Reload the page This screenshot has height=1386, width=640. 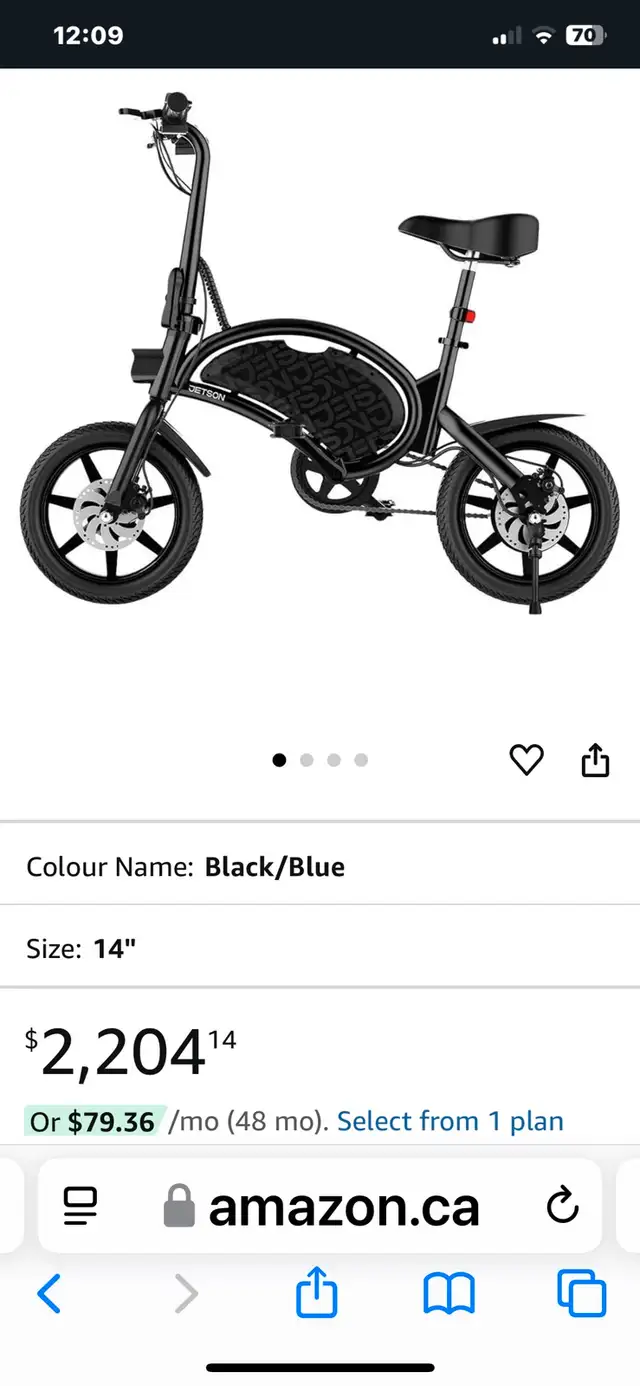click(x=563, y=1205)
